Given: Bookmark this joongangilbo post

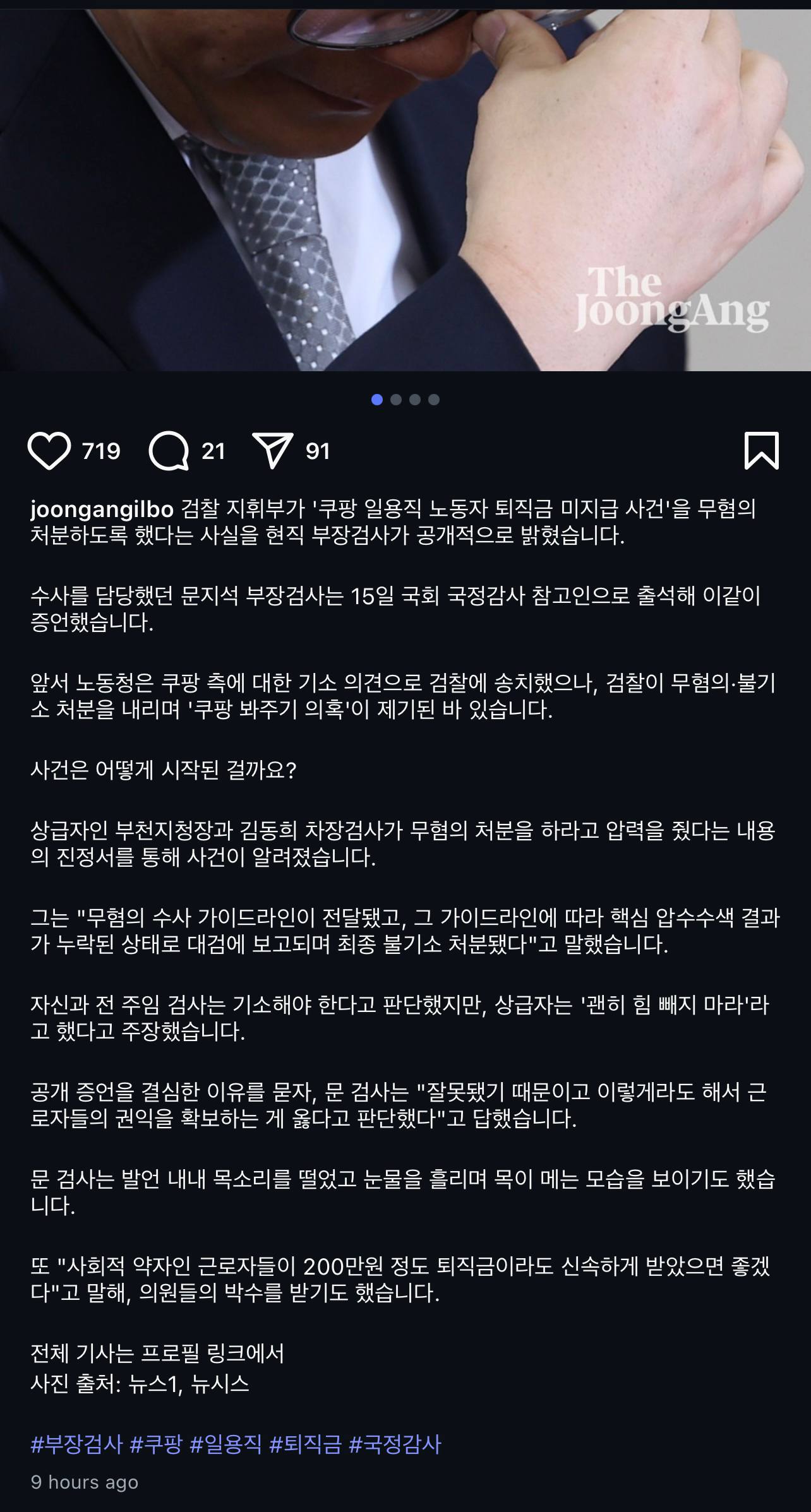Looking at the screenshot, I should (x=761, y=451).
